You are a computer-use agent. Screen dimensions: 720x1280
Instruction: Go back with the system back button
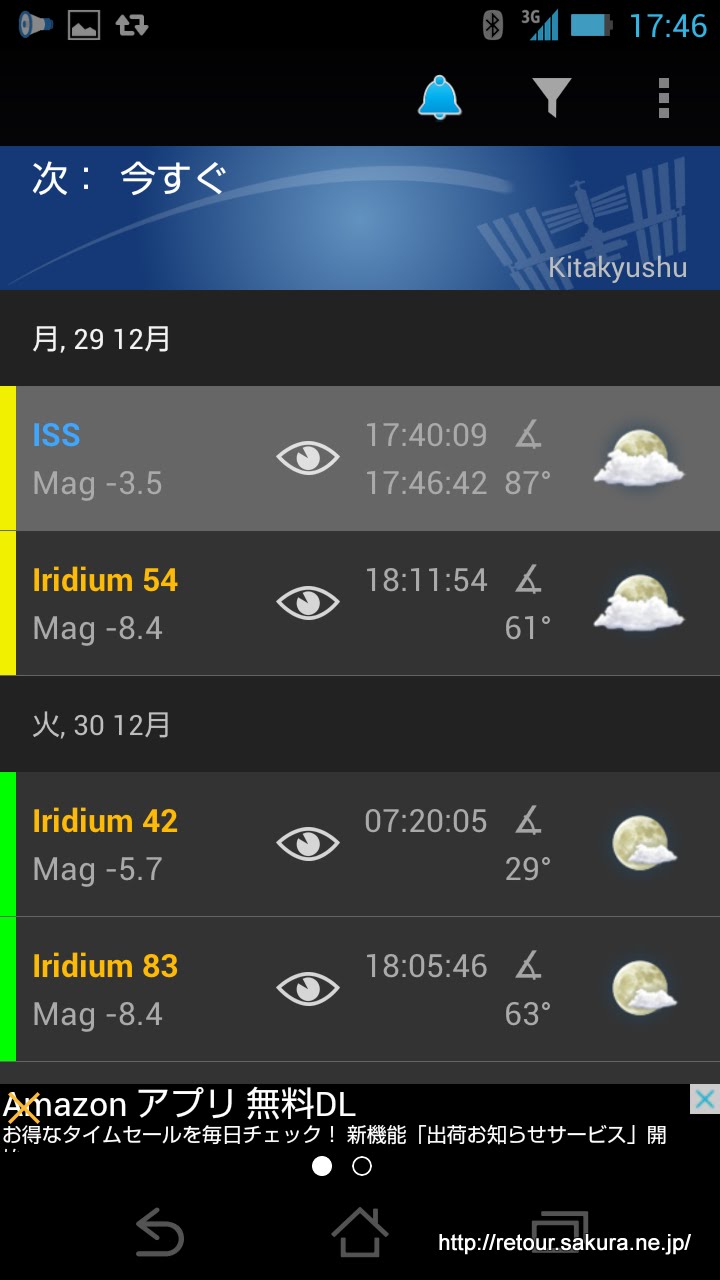pyautogui.click(x=160, y=1232)
